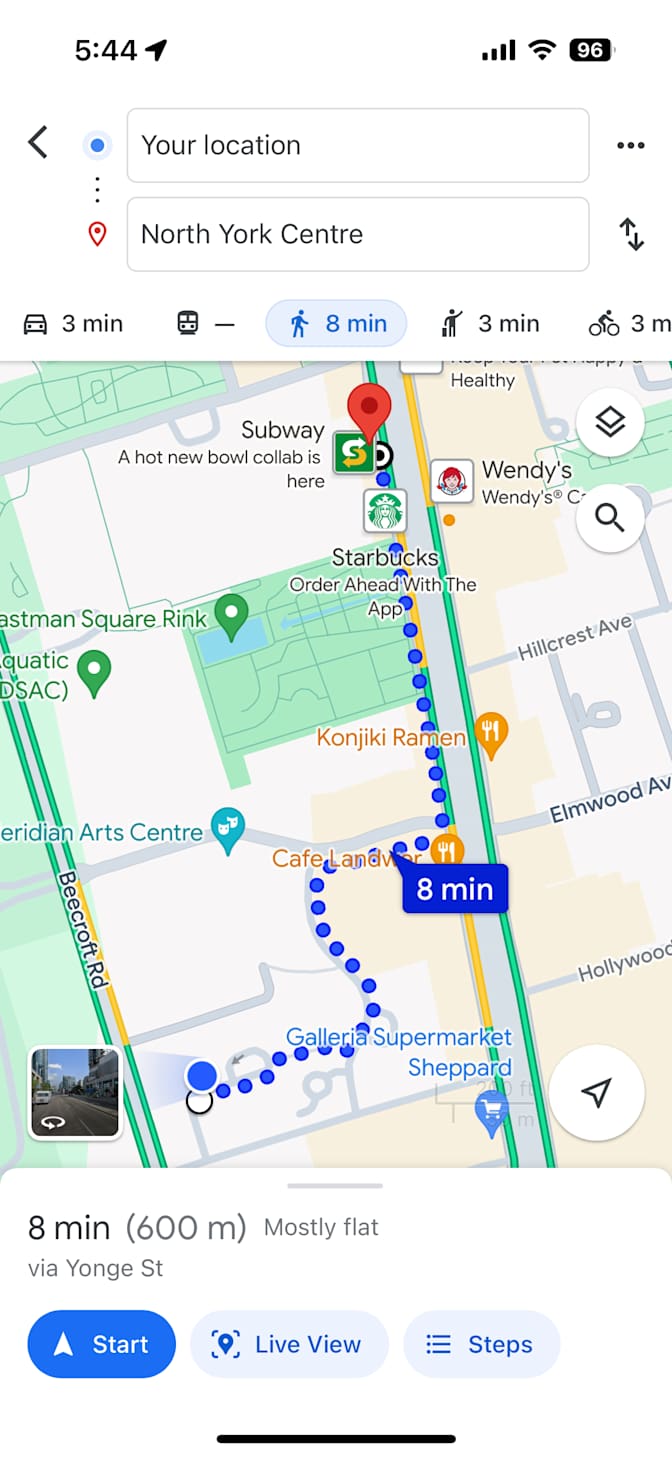The image size is (672, 1457).
Task: Edit the 'Your location' starting point
Action: tap(357, 146)
